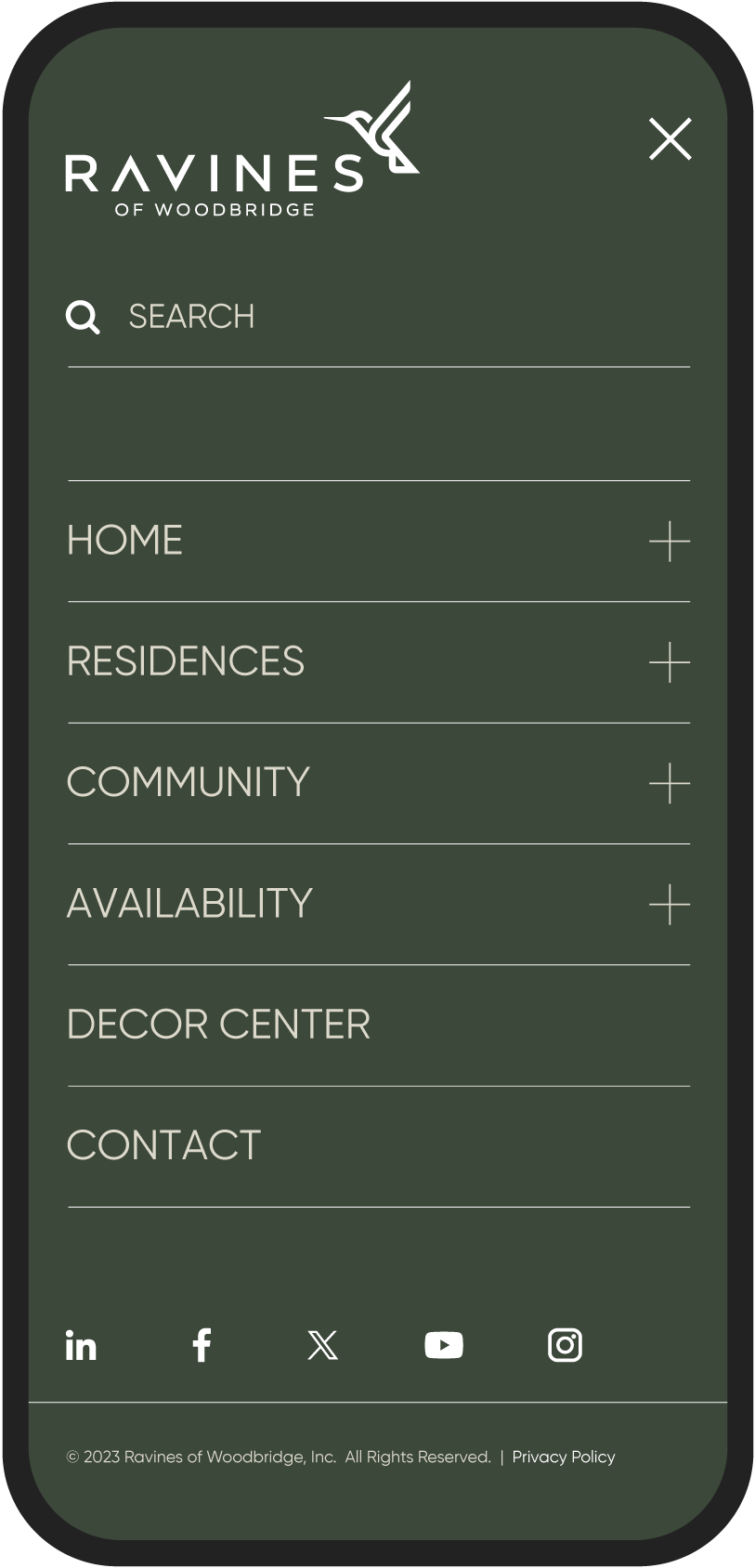This screenshot has height=1568, width=755.
Task: Expand the Availability submenu
Action: click(x=670, y=905)
